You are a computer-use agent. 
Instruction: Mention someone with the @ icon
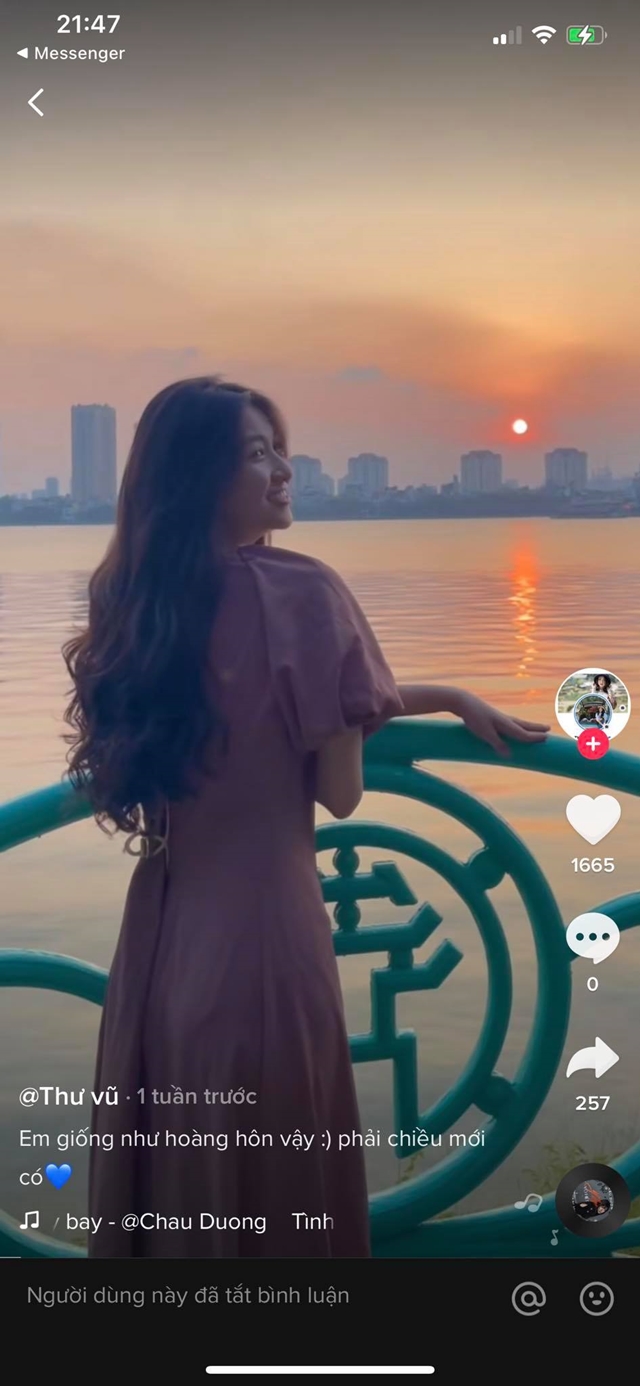528,1298
